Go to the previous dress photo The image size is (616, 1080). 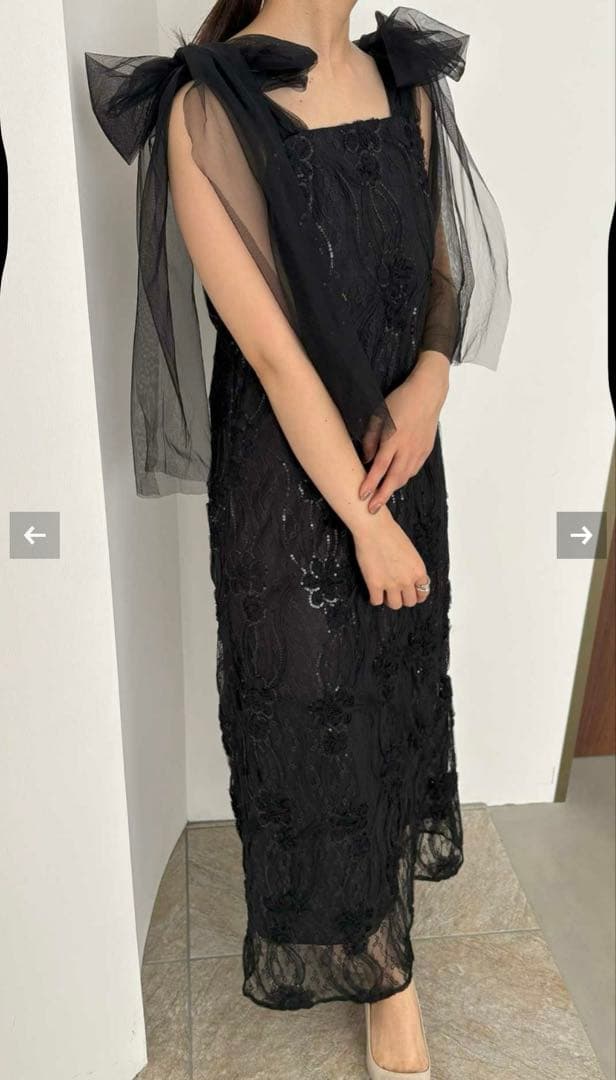(35, 535)
